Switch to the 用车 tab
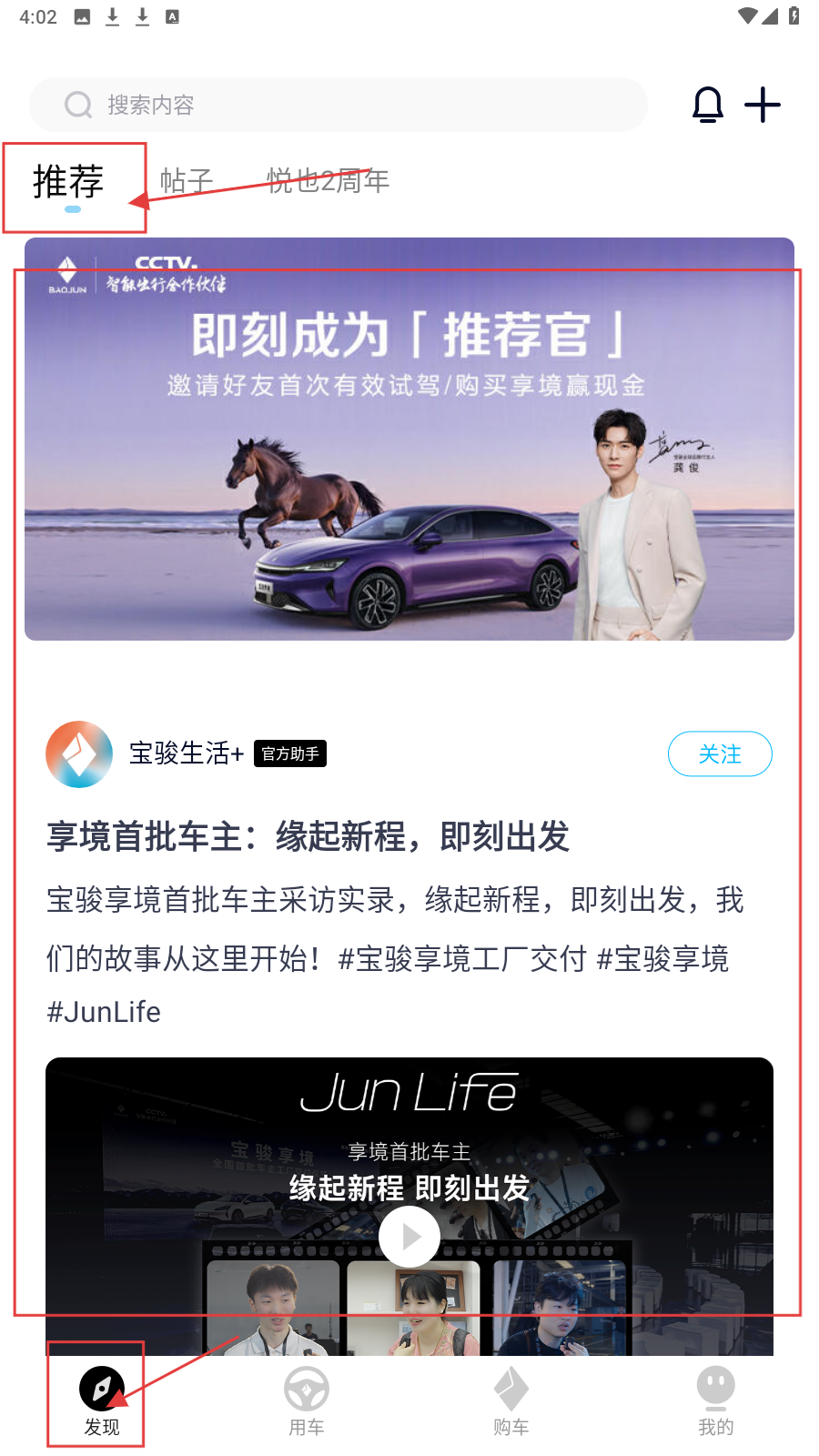This screenshot has width=819, height=1456. click(307, 1400)
